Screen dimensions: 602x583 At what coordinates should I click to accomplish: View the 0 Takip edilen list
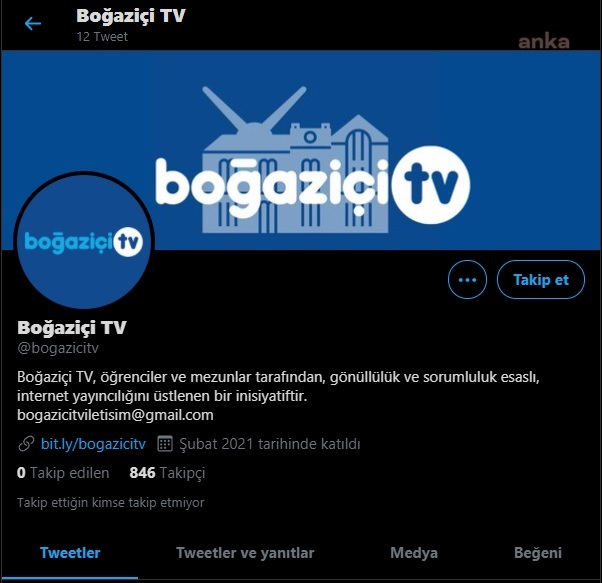click(62, 472)
